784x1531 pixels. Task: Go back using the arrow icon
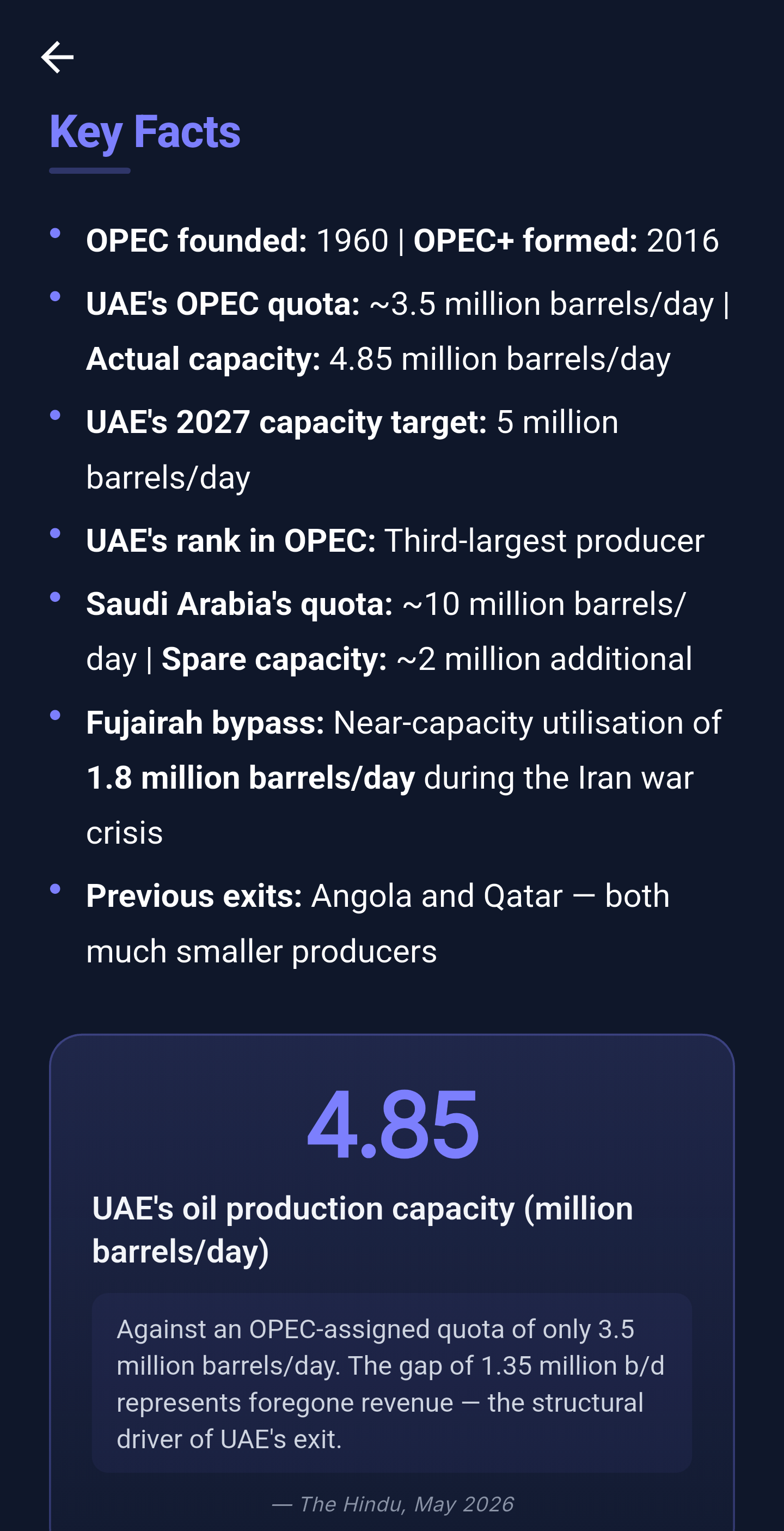[x=57, y=57]
